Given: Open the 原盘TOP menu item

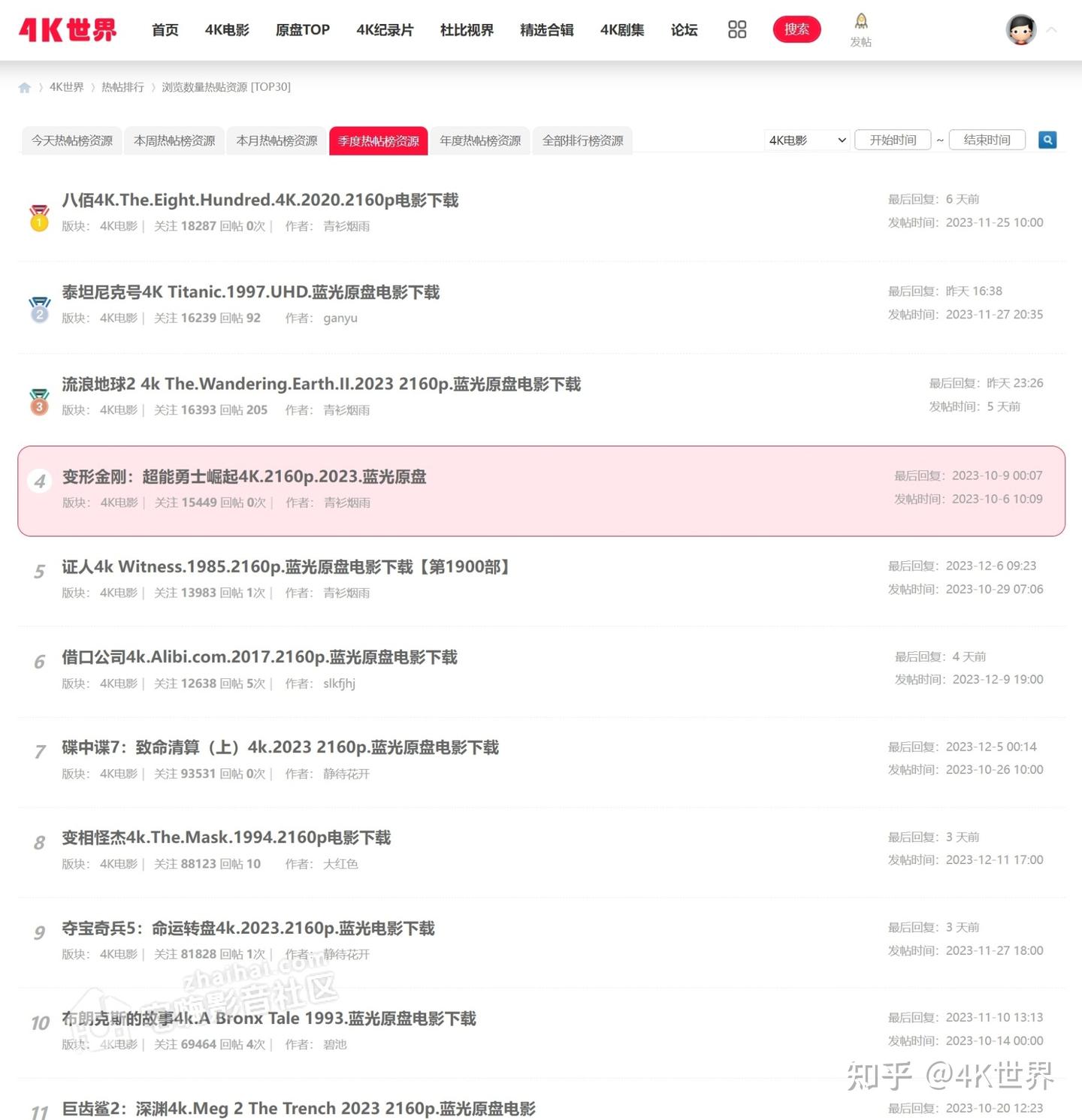Looking at the screenshot, I should [302, 30].
